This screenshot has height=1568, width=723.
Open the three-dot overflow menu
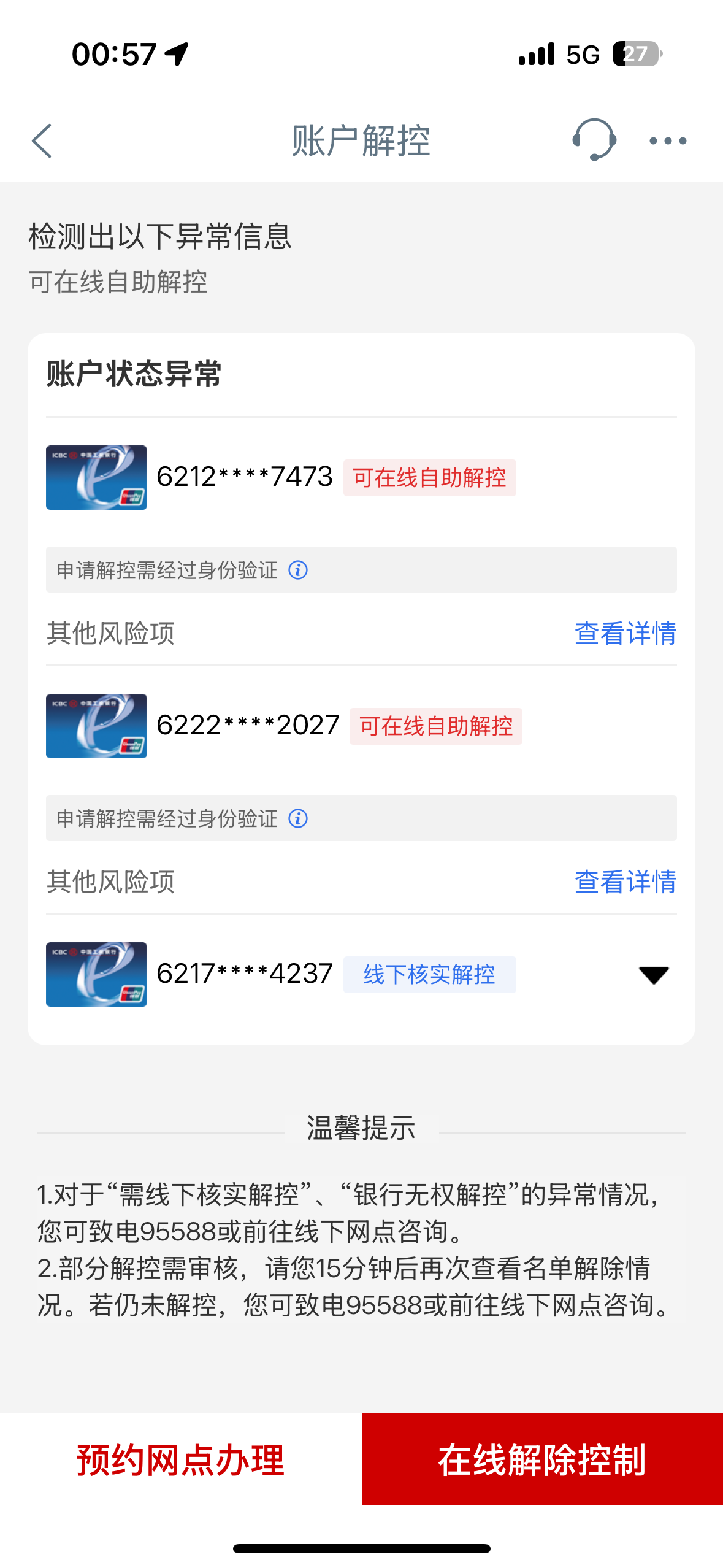pyautogui.click(x=668, y=141)
